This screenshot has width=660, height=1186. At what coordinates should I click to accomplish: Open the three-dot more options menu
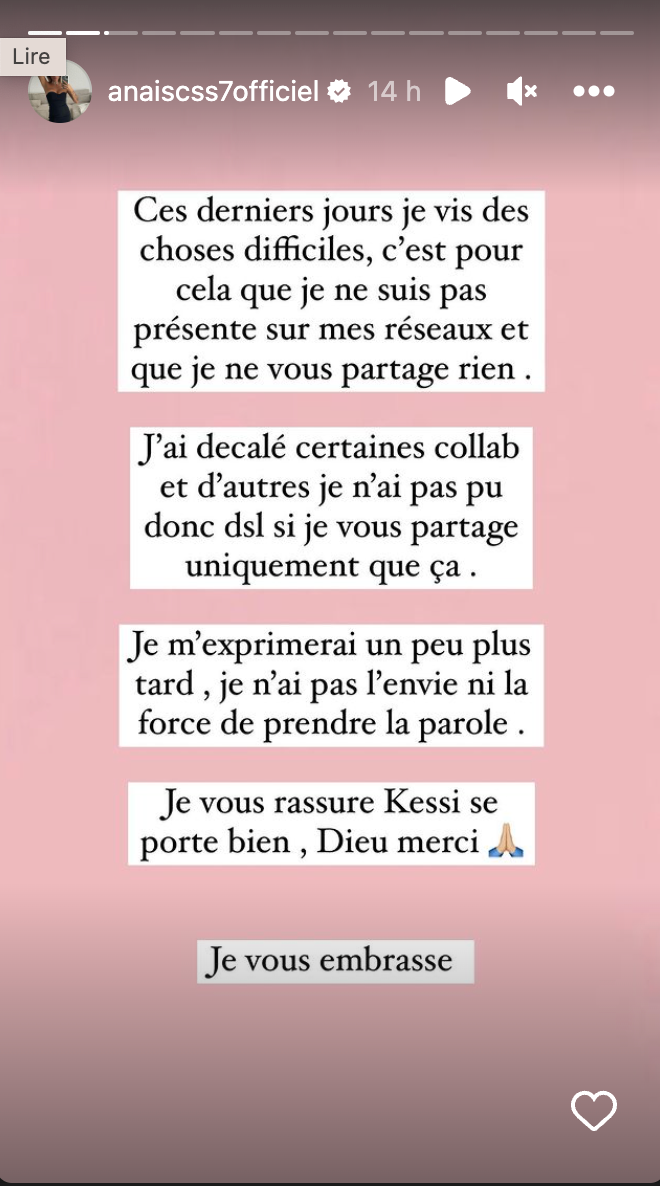pyautogui.click(x=593, y=92)
